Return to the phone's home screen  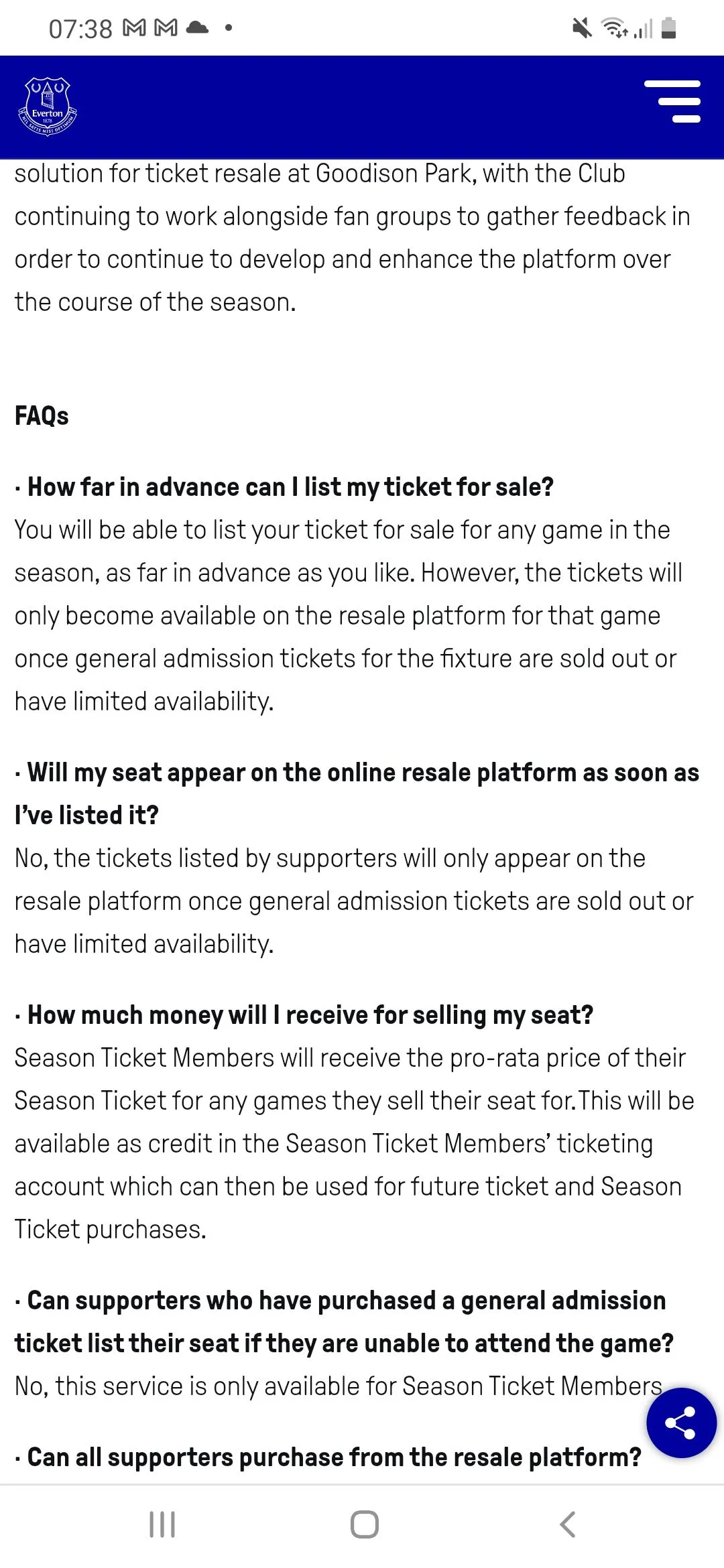tap(364, 1524)
